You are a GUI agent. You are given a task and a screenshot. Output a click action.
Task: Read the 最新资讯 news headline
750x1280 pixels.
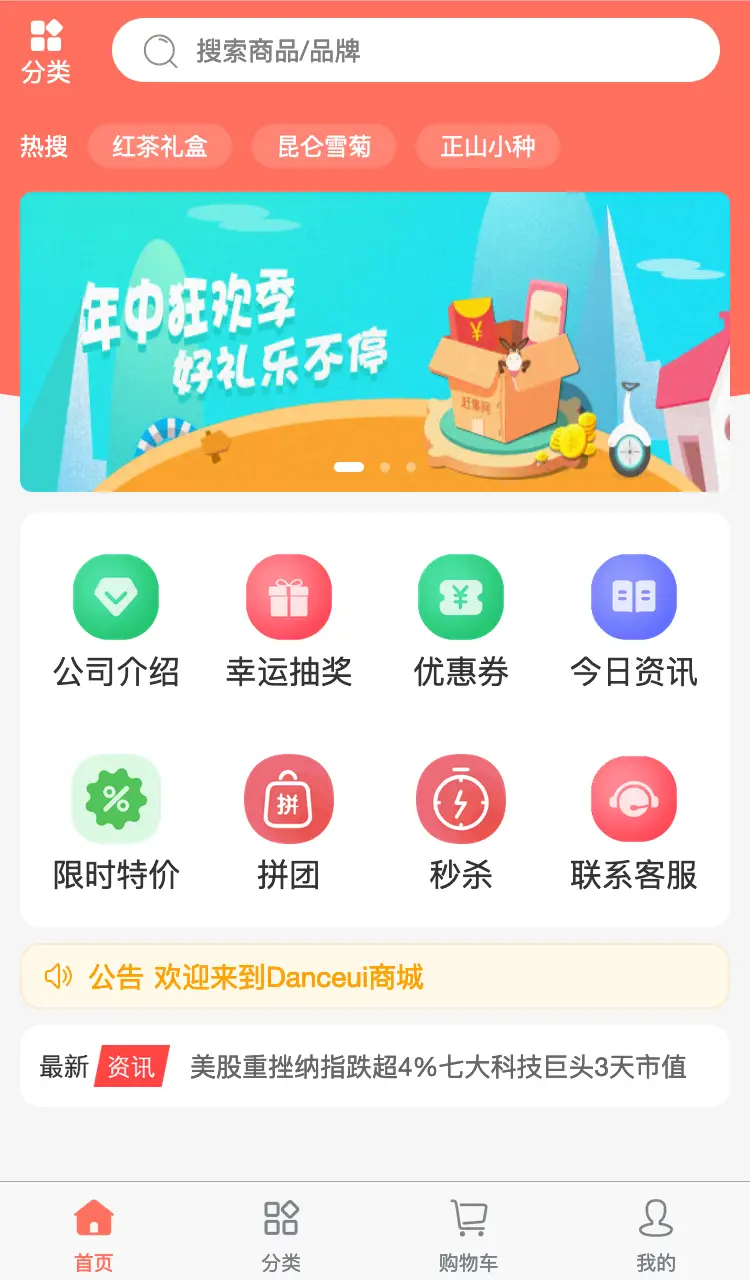pos(438,1067)
